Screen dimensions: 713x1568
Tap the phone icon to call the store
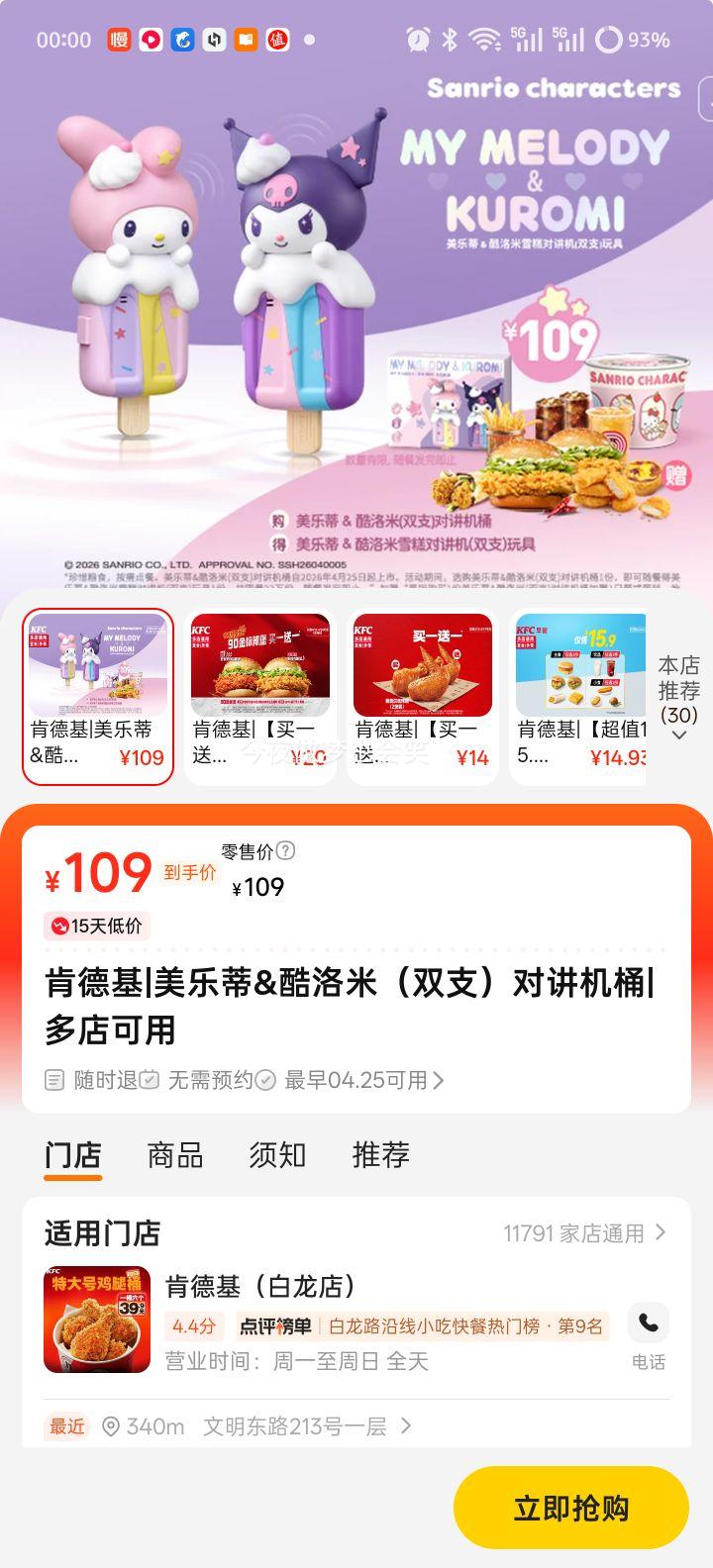(649, 1323)
